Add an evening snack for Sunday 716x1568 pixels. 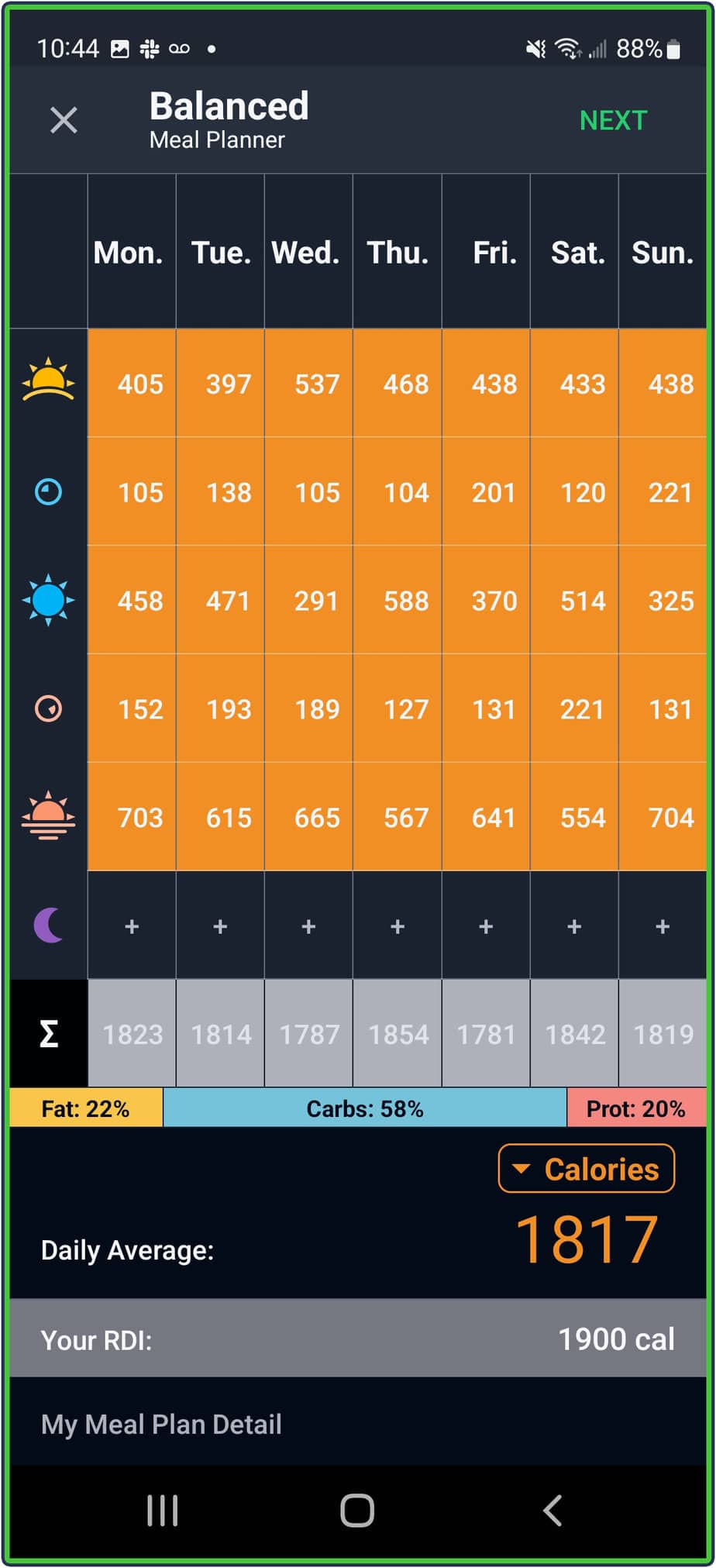(x=663, y=925)
